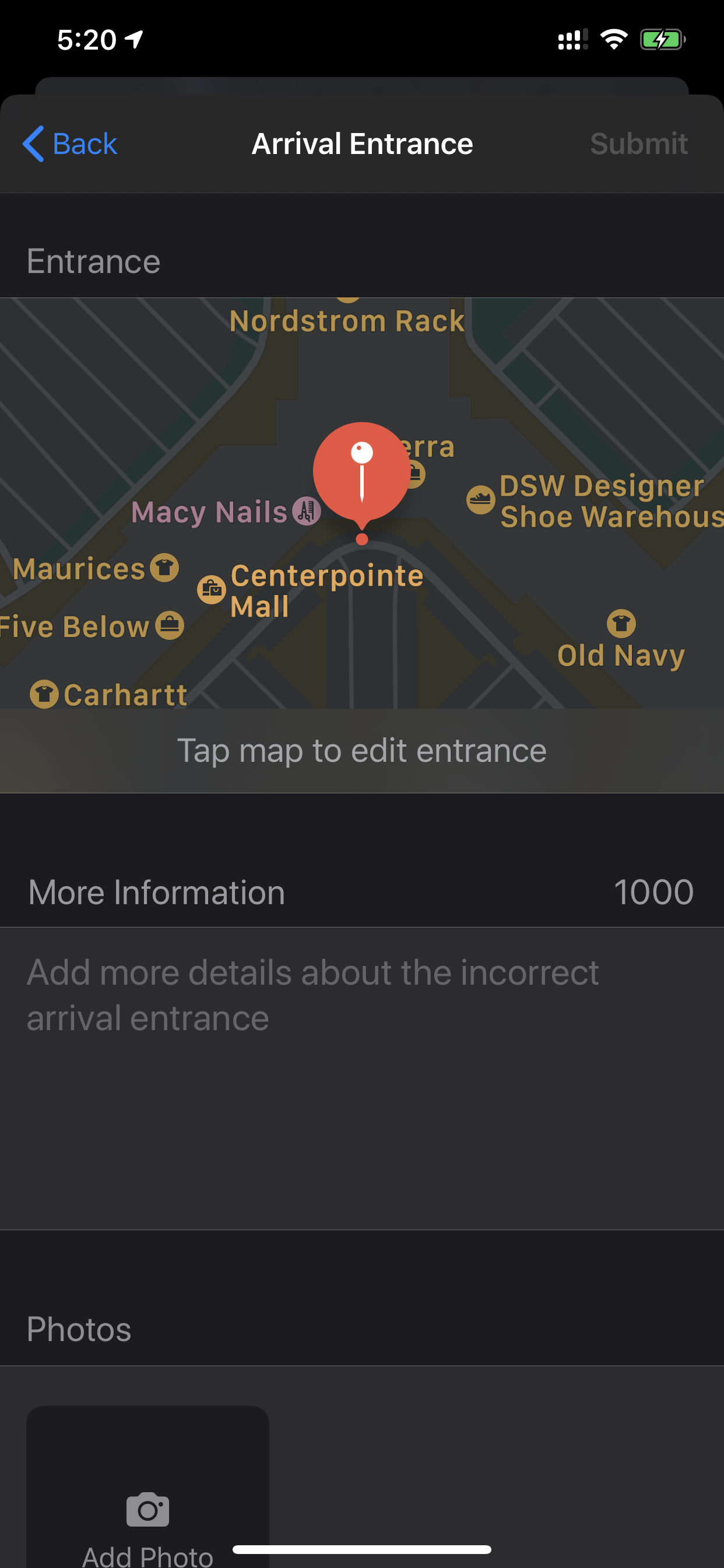Screen dimensions: 724x1568
Task: Tap the map to edit entrance
Action: click(361, 750)
